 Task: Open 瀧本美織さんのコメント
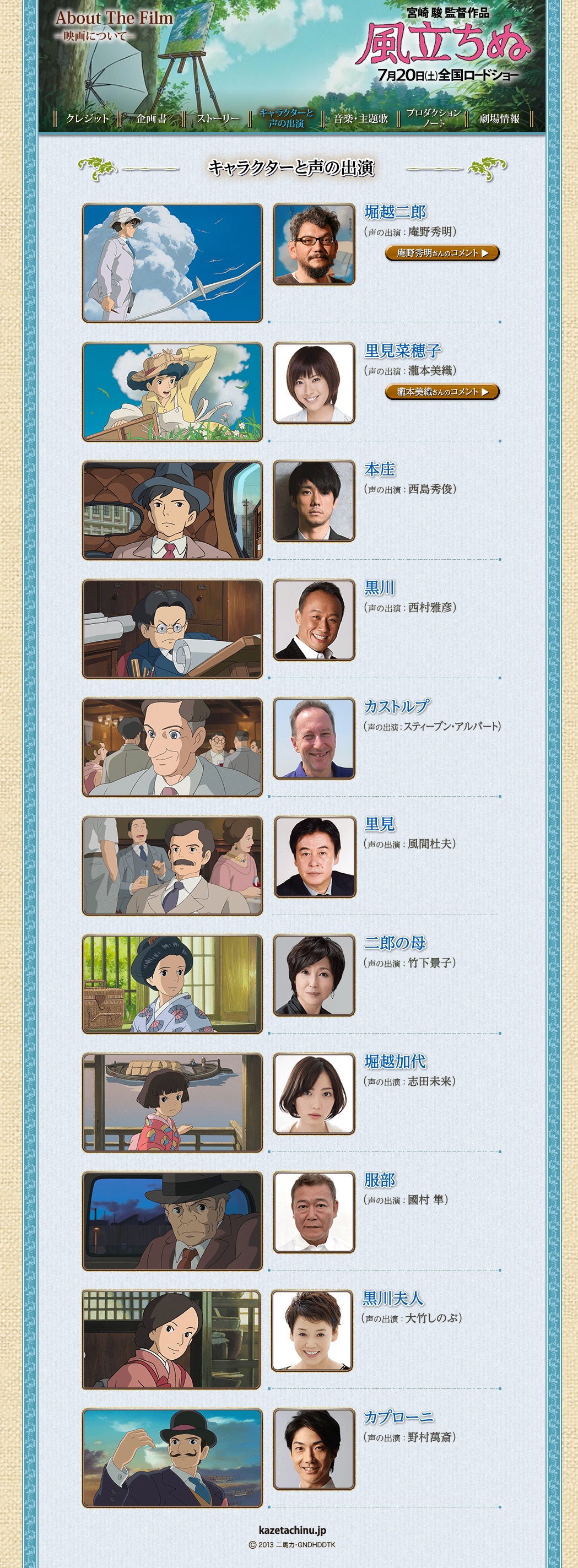[x=442, y=391]
